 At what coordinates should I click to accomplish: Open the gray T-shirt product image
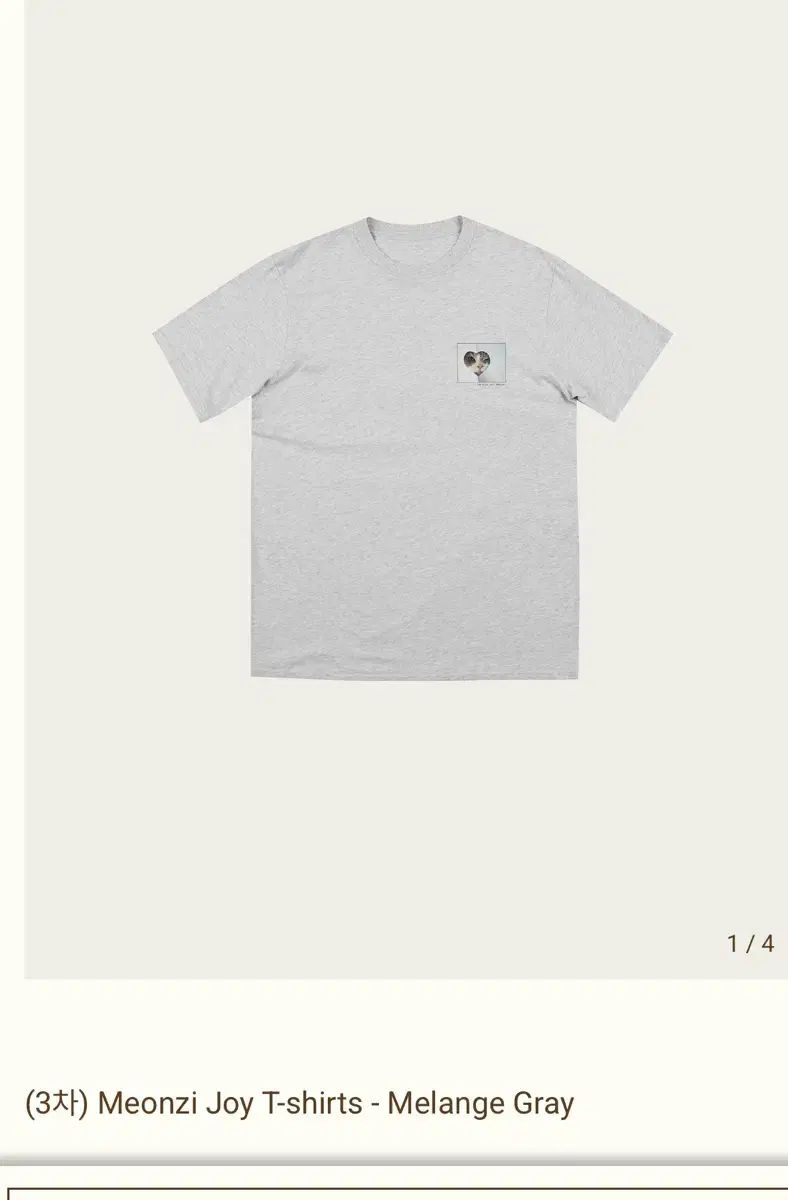tap(412, 450)
